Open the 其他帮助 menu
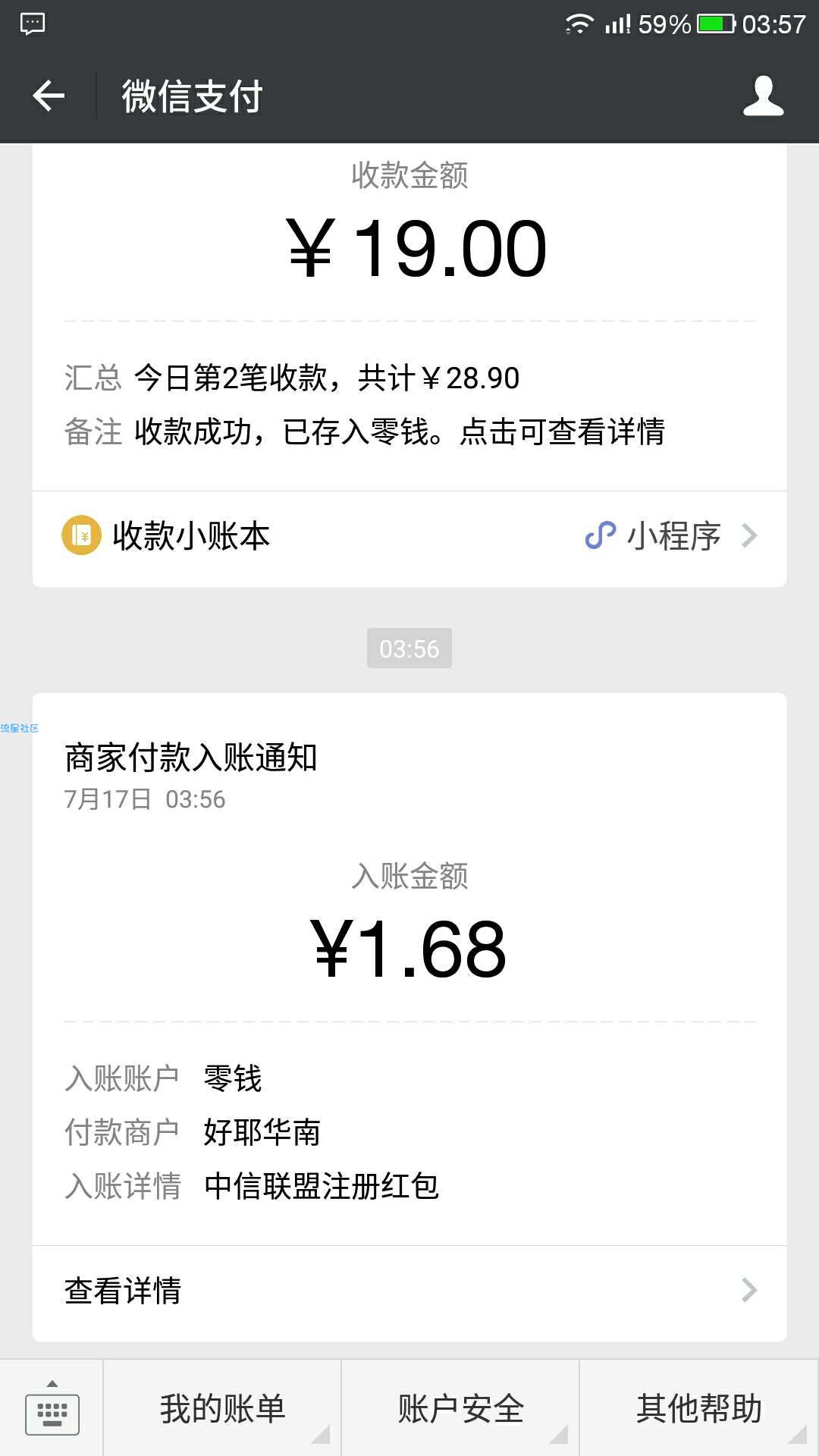The height and width of the screenshot is (1456, 819). (x=699, y=1409)
